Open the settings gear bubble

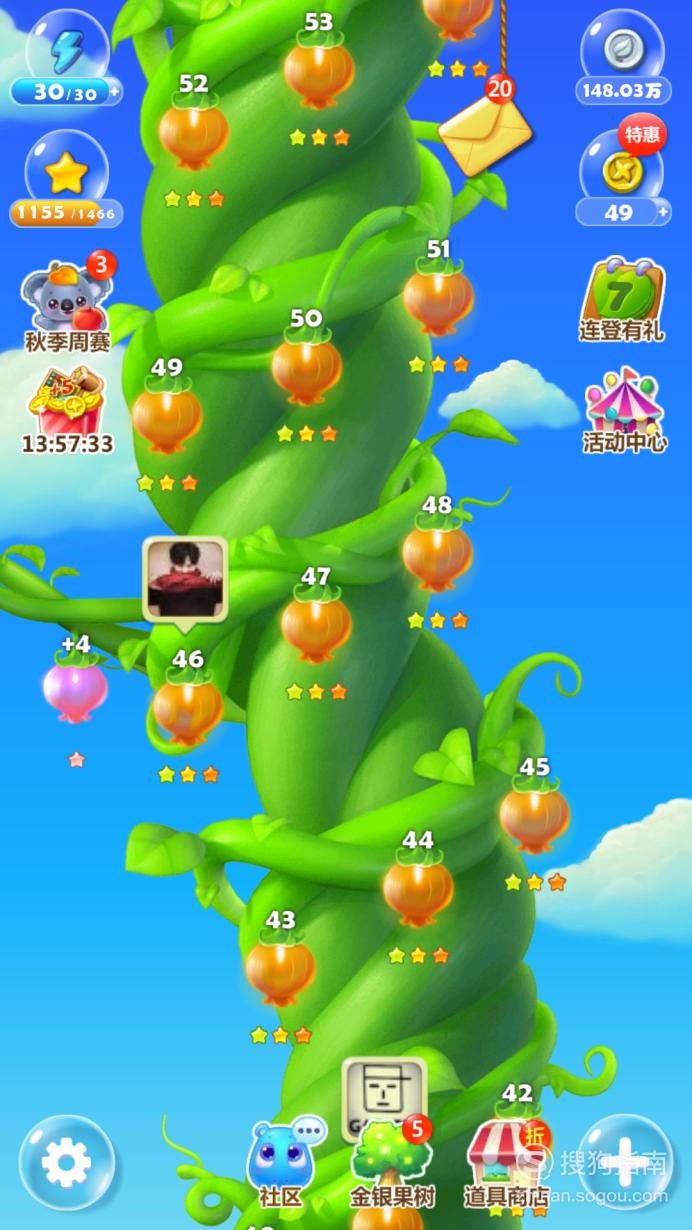67,1162
